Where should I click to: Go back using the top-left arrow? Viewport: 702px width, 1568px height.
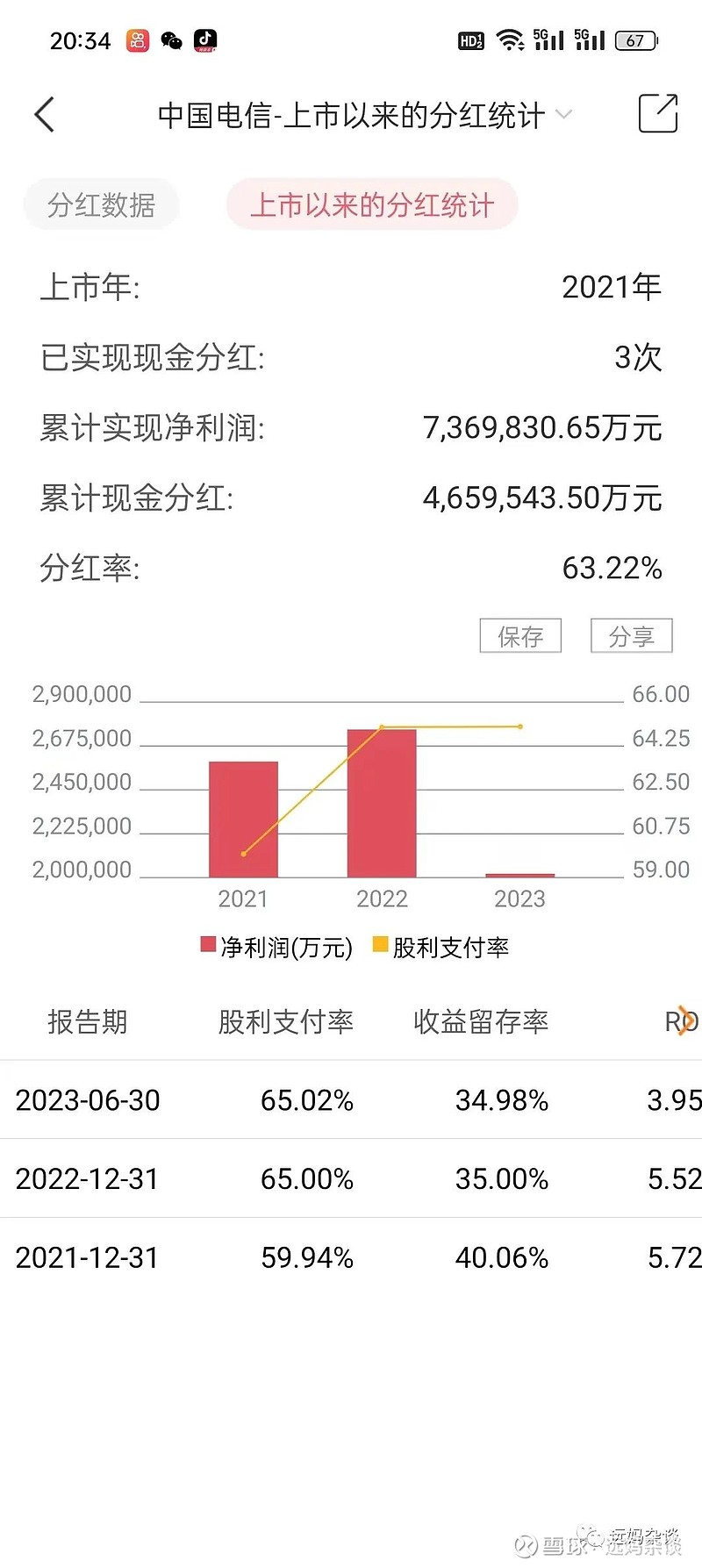[44, 115]
